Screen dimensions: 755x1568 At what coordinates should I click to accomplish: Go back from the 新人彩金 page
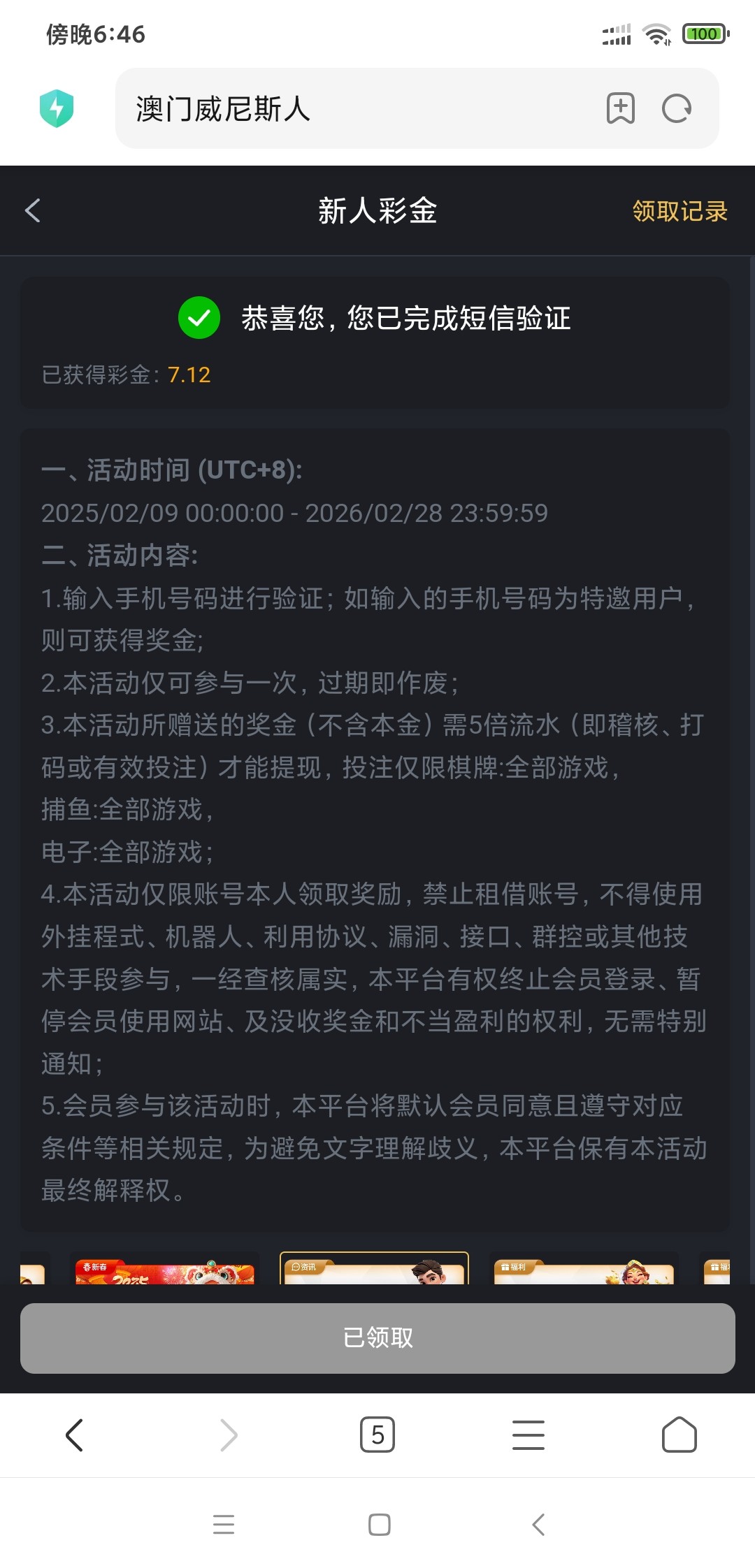(33, 210)
